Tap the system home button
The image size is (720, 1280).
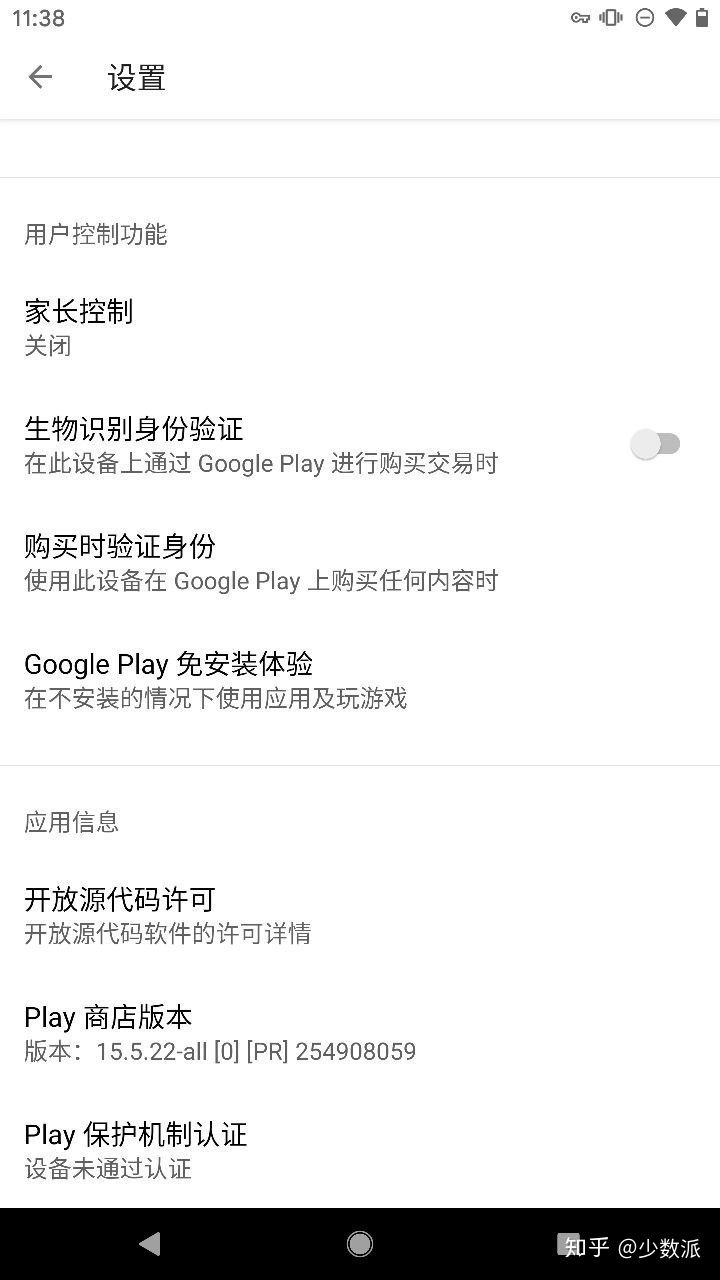tap(360, 1244)
